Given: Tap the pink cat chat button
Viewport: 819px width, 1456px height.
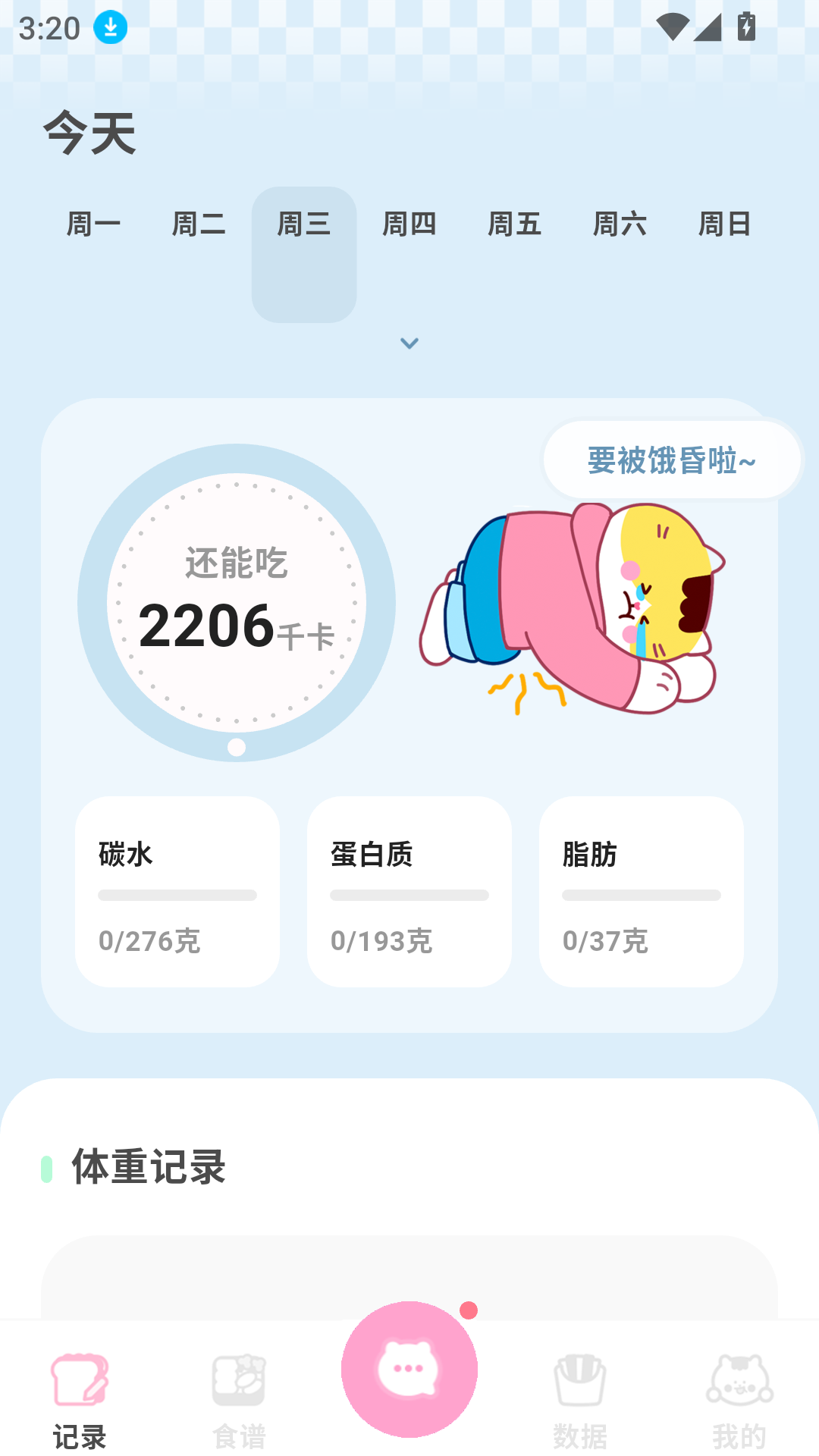Looking at the screenshot, I should [x=409, y=1370].
